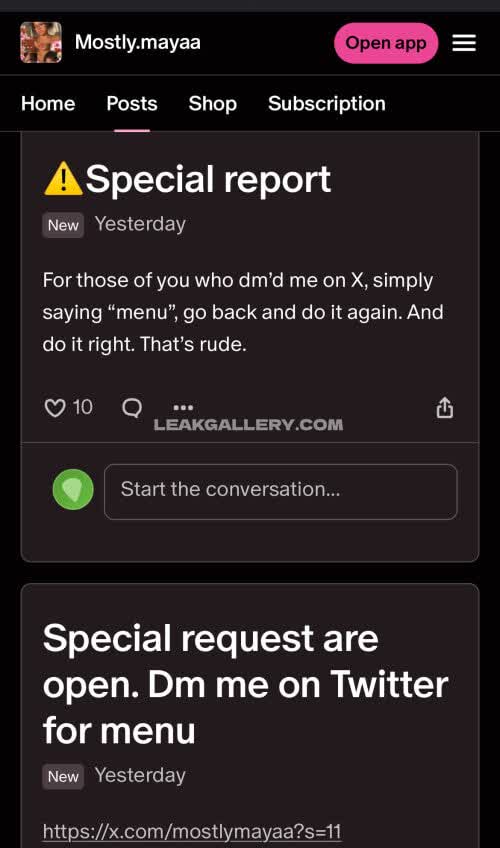Like the Special report post

coord(55,408)
